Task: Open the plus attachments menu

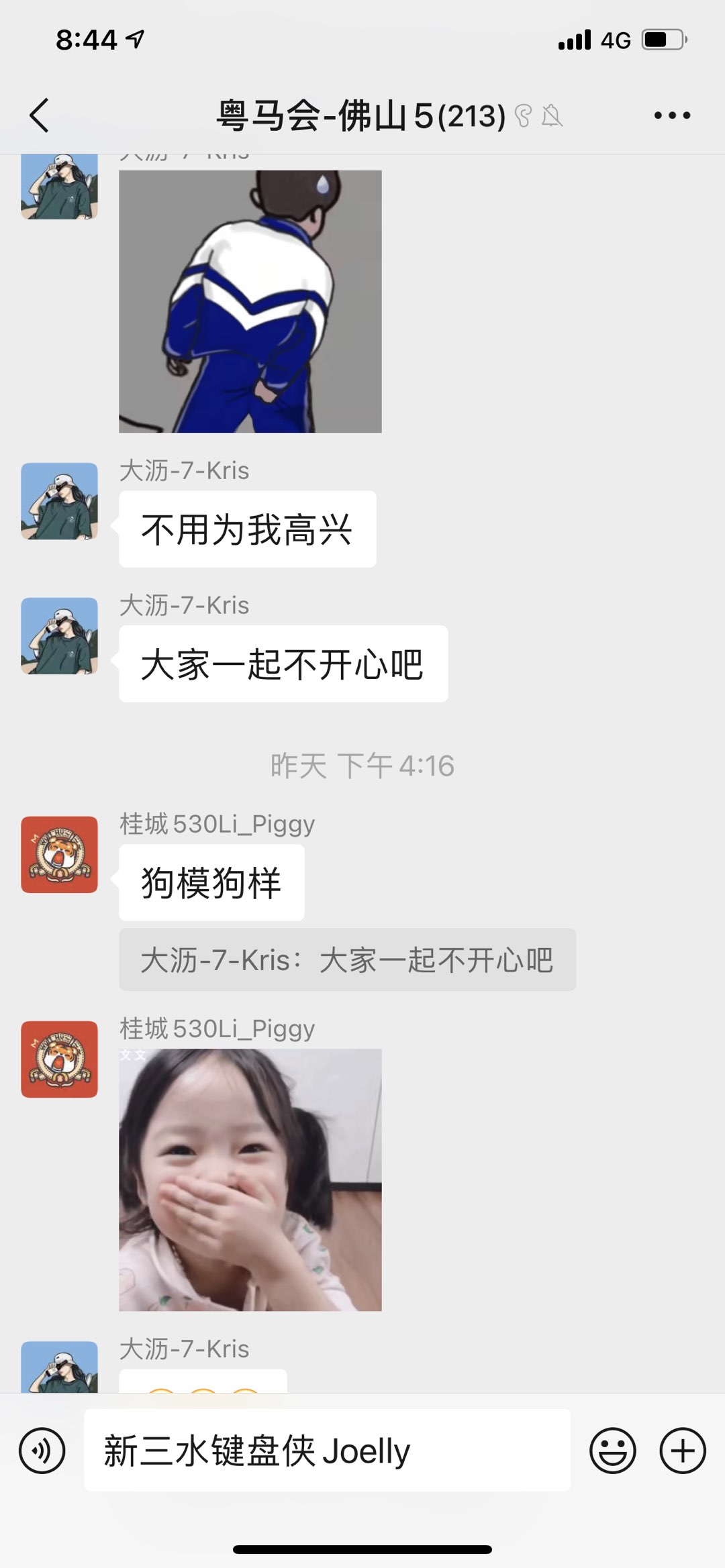Action: pyautogui.click(x=683, y=1451)
